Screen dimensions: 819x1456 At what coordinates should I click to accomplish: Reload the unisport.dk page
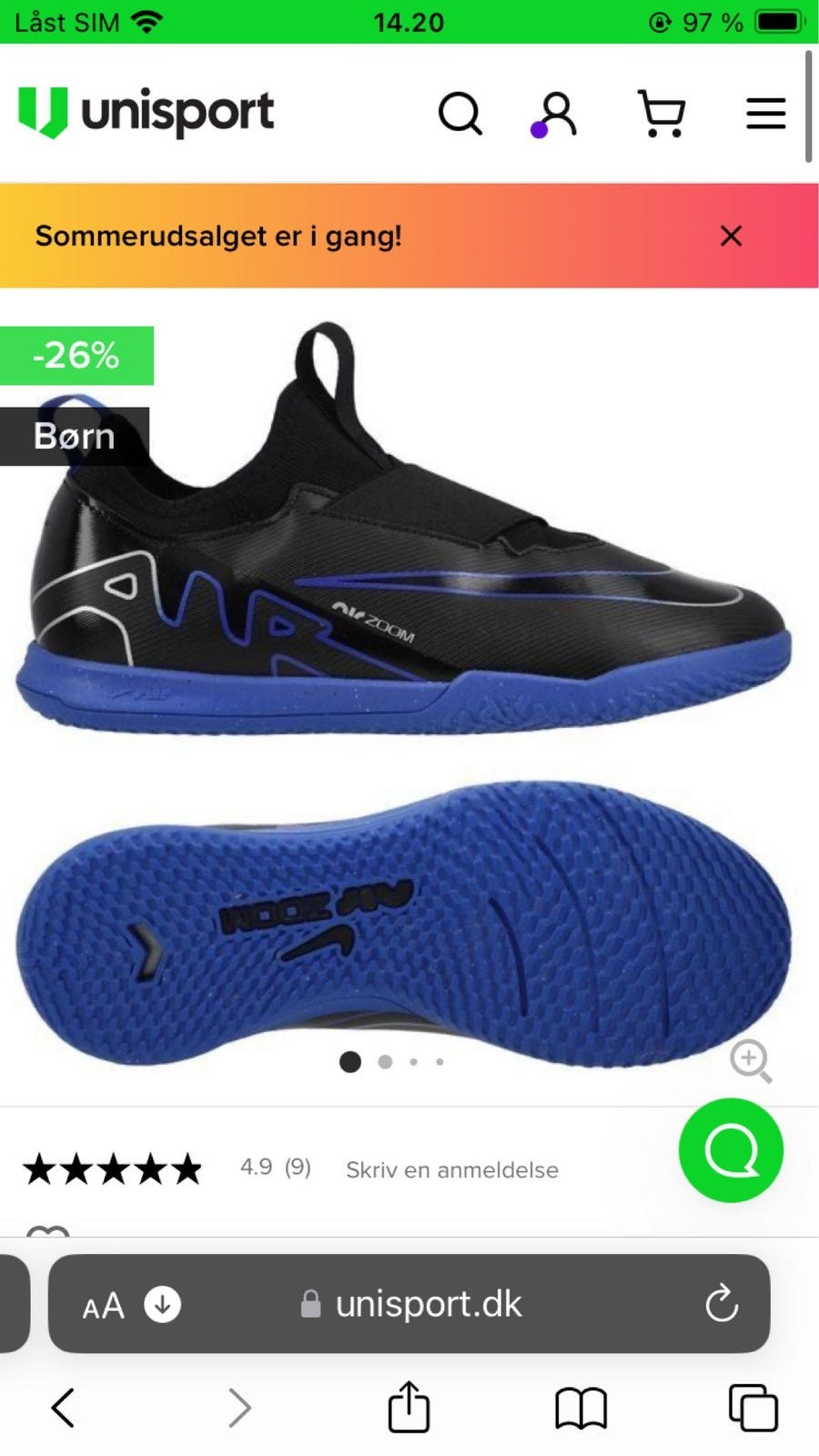click(722, 1303)
